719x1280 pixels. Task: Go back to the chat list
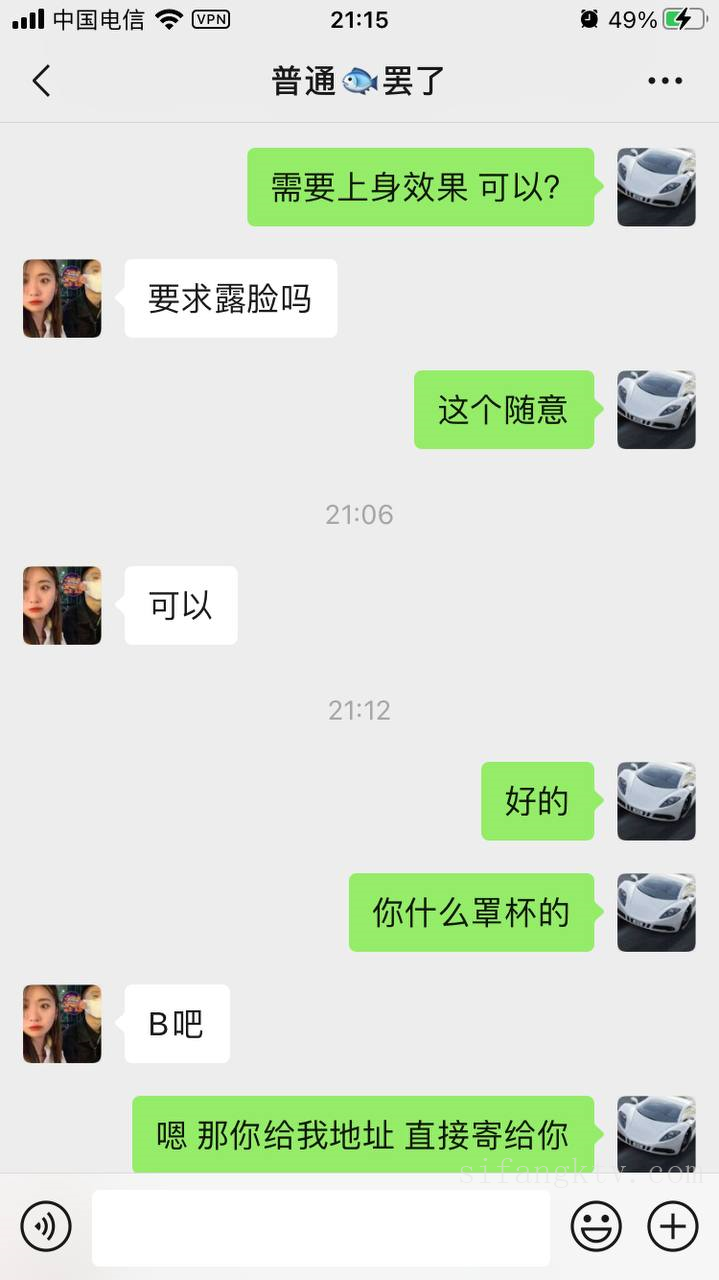41,81
